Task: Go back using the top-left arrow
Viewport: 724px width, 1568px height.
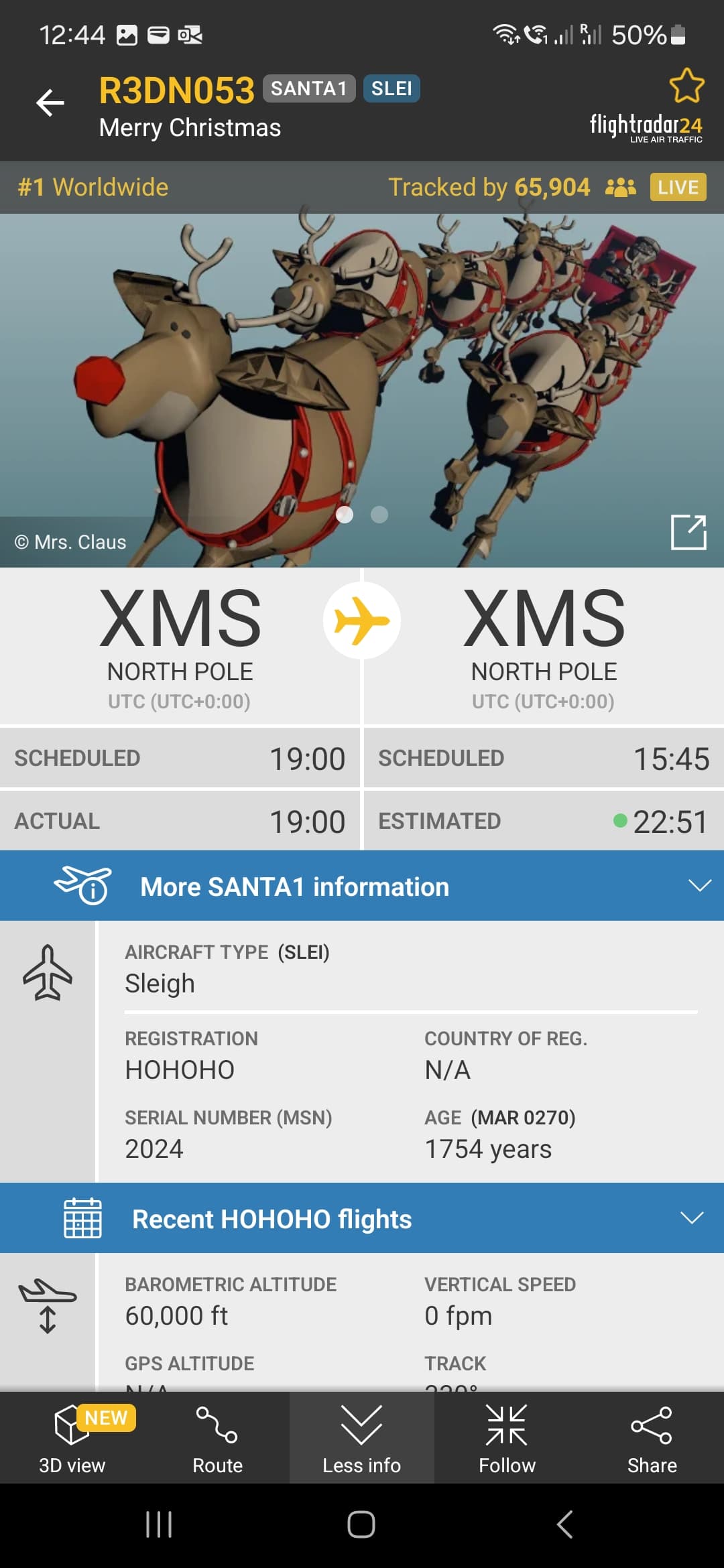Action: point(50,103)
